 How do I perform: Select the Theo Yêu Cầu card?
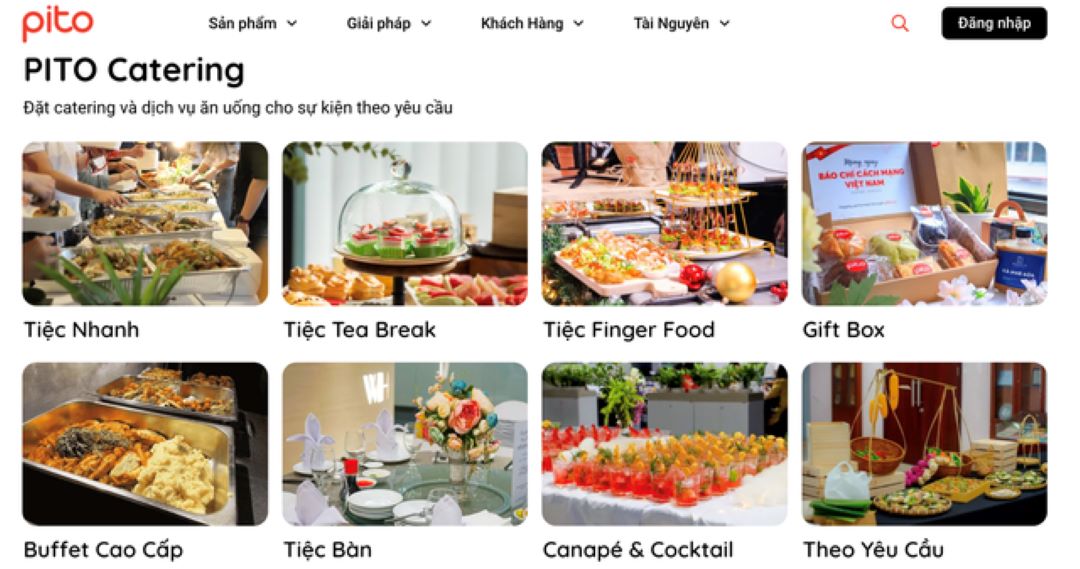[x=924, y=444]
